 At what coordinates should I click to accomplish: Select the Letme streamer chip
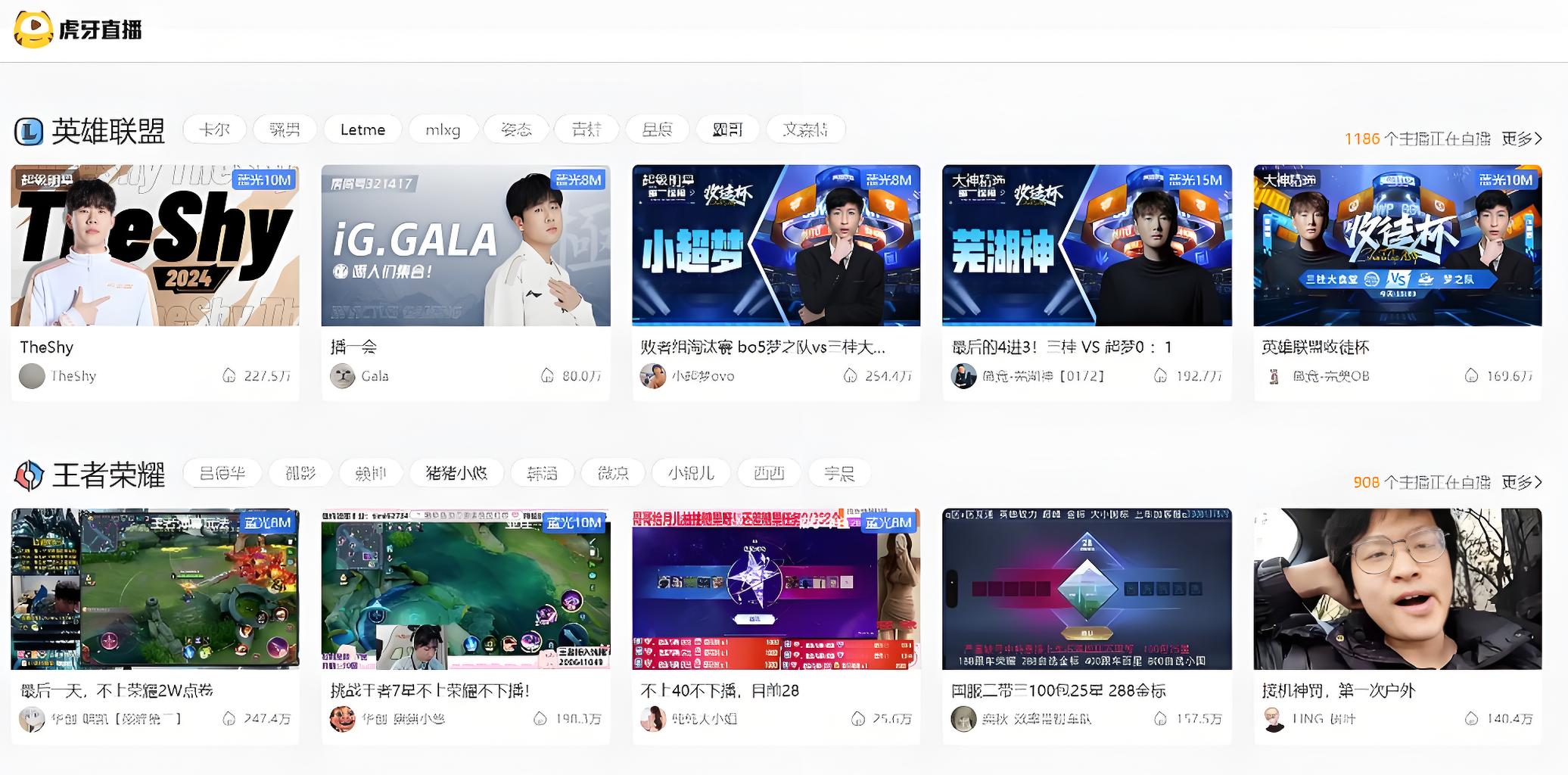click(362, 129)
